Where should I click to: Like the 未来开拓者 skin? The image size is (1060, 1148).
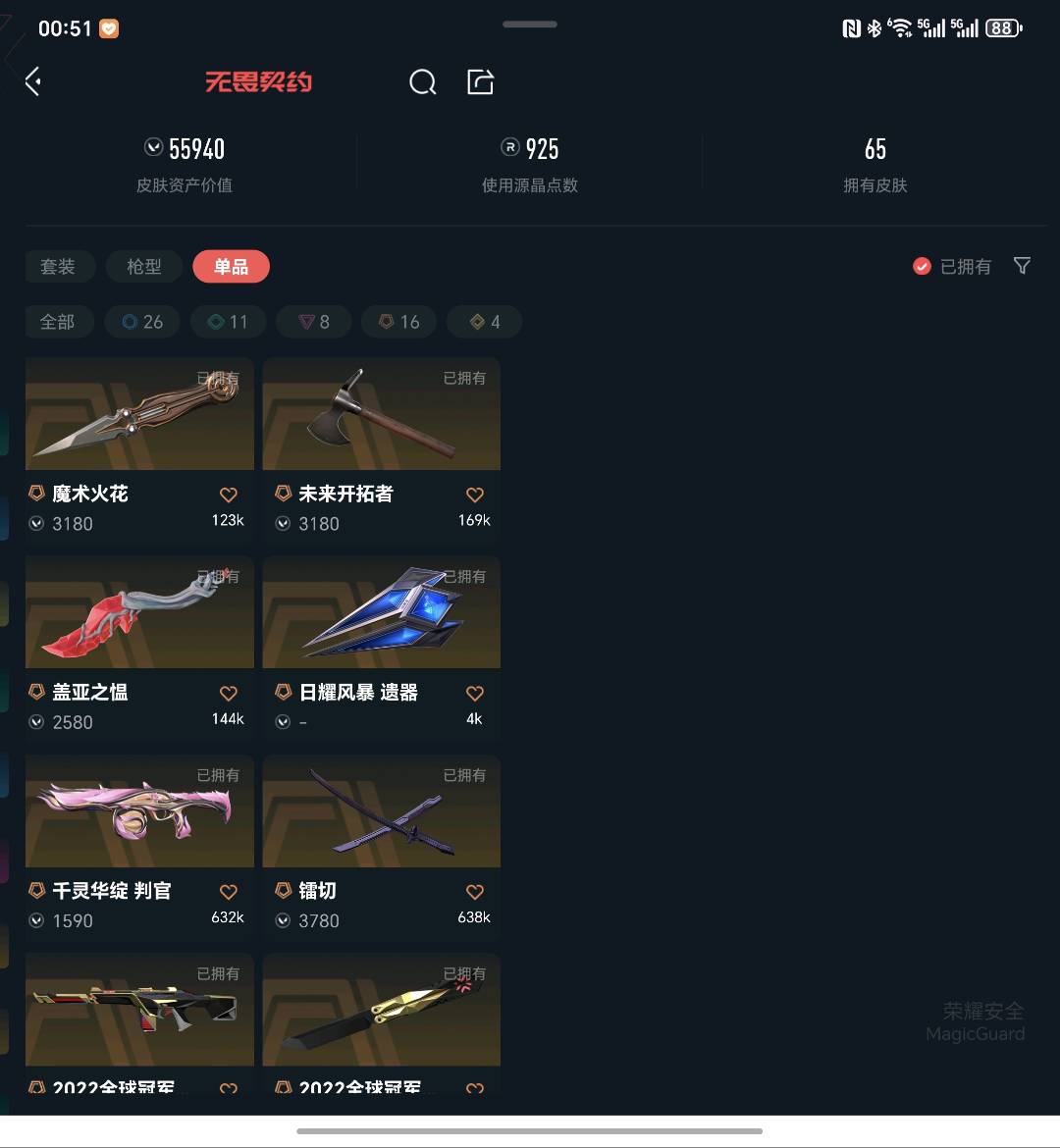point(475,496)
